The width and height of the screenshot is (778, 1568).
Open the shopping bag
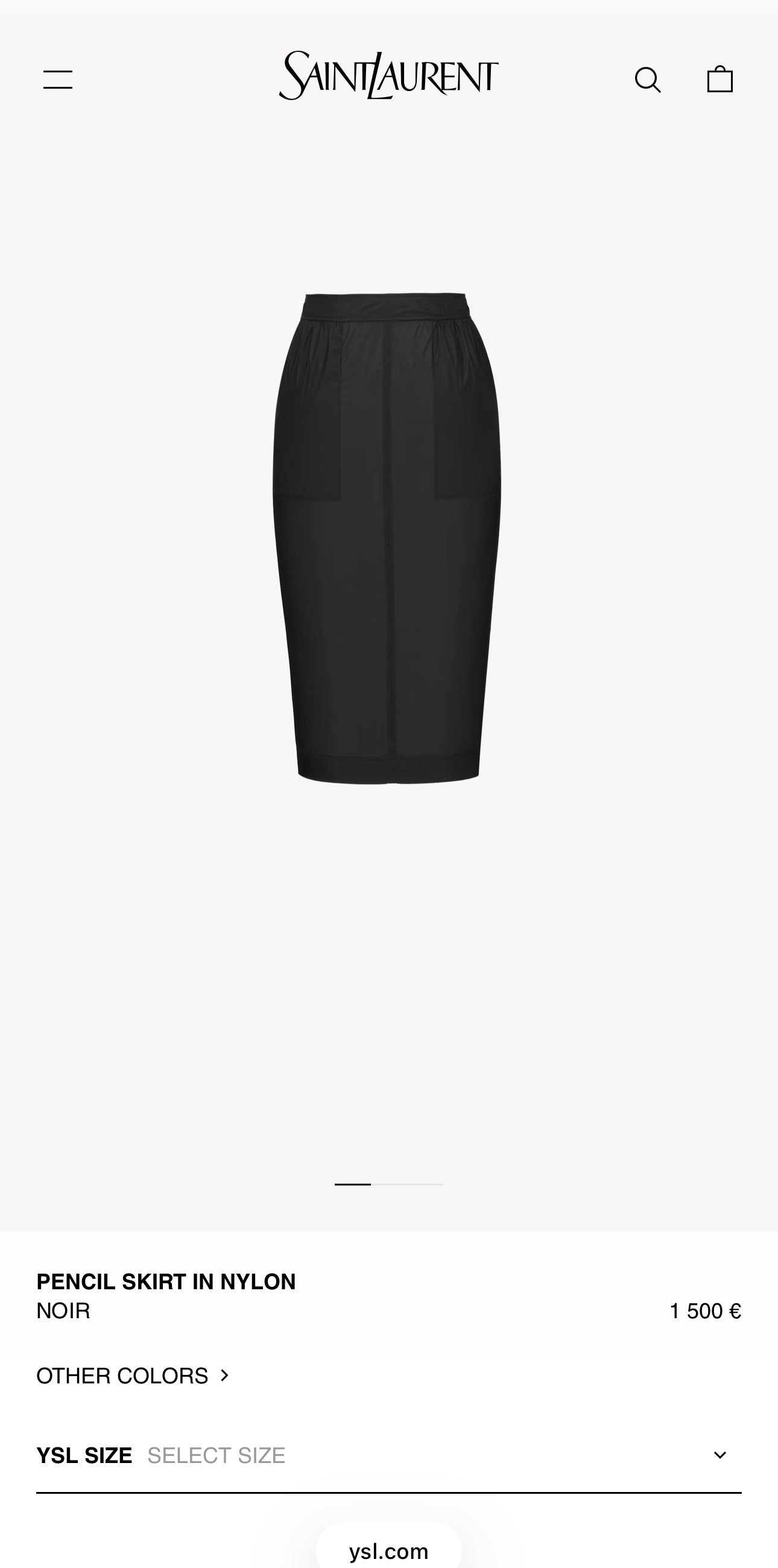click(719, 79)
